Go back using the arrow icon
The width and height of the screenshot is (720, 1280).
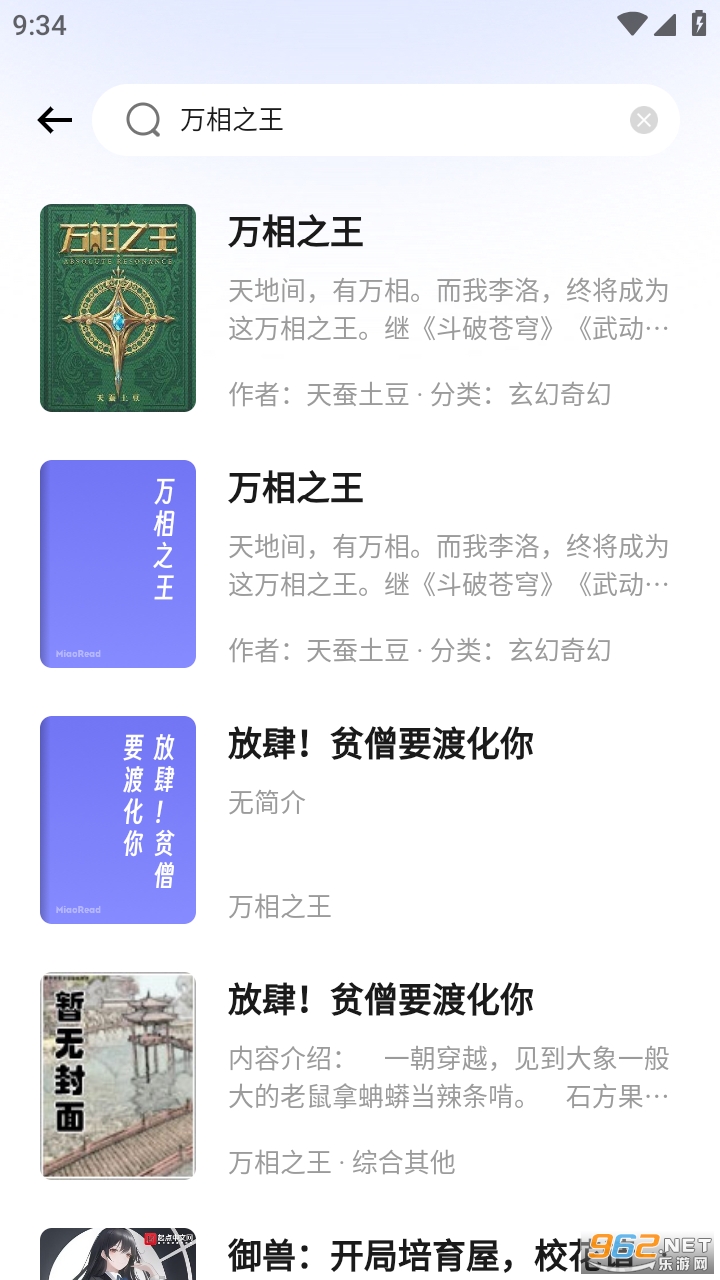[55, 121]
